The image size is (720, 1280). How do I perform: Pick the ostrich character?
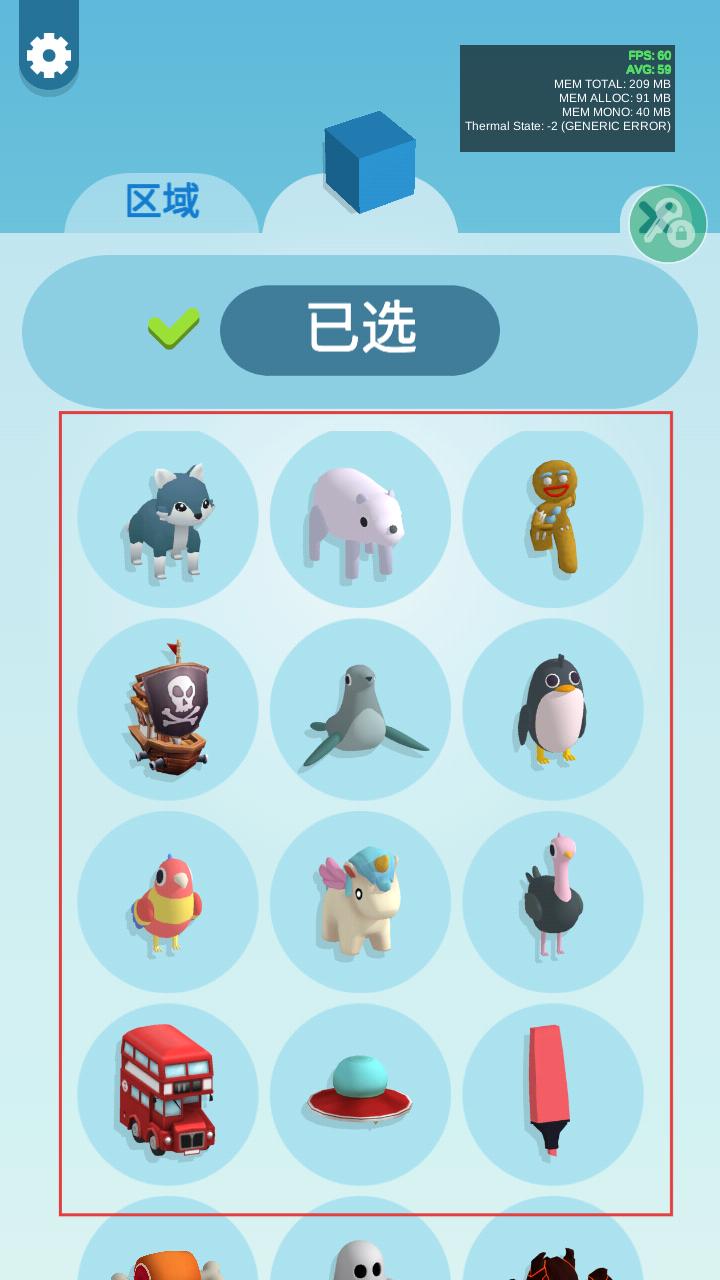[552, 902]
